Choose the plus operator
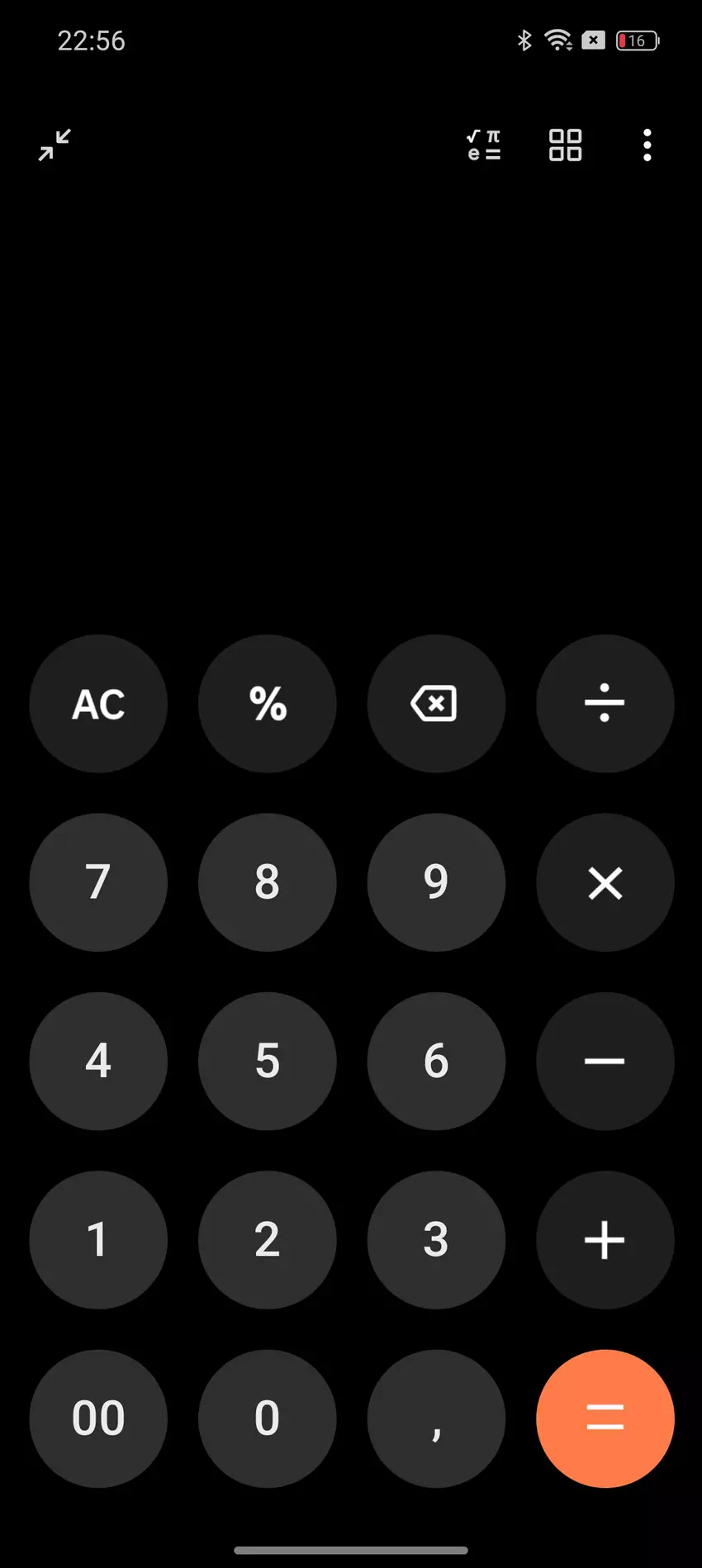The image size is (702, 1568). coord(605,1239)
